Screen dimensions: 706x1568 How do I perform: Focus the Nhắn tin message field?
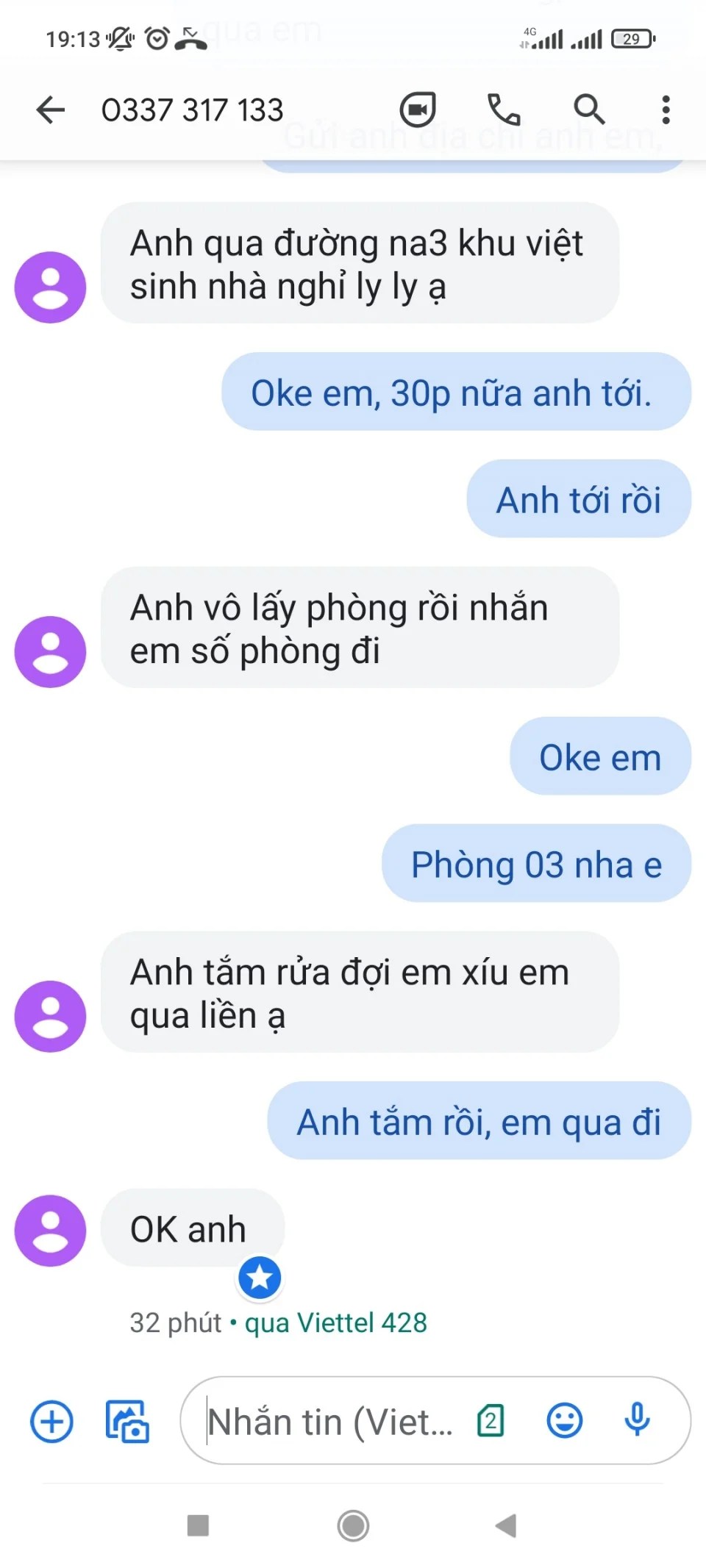(331, 1421)
